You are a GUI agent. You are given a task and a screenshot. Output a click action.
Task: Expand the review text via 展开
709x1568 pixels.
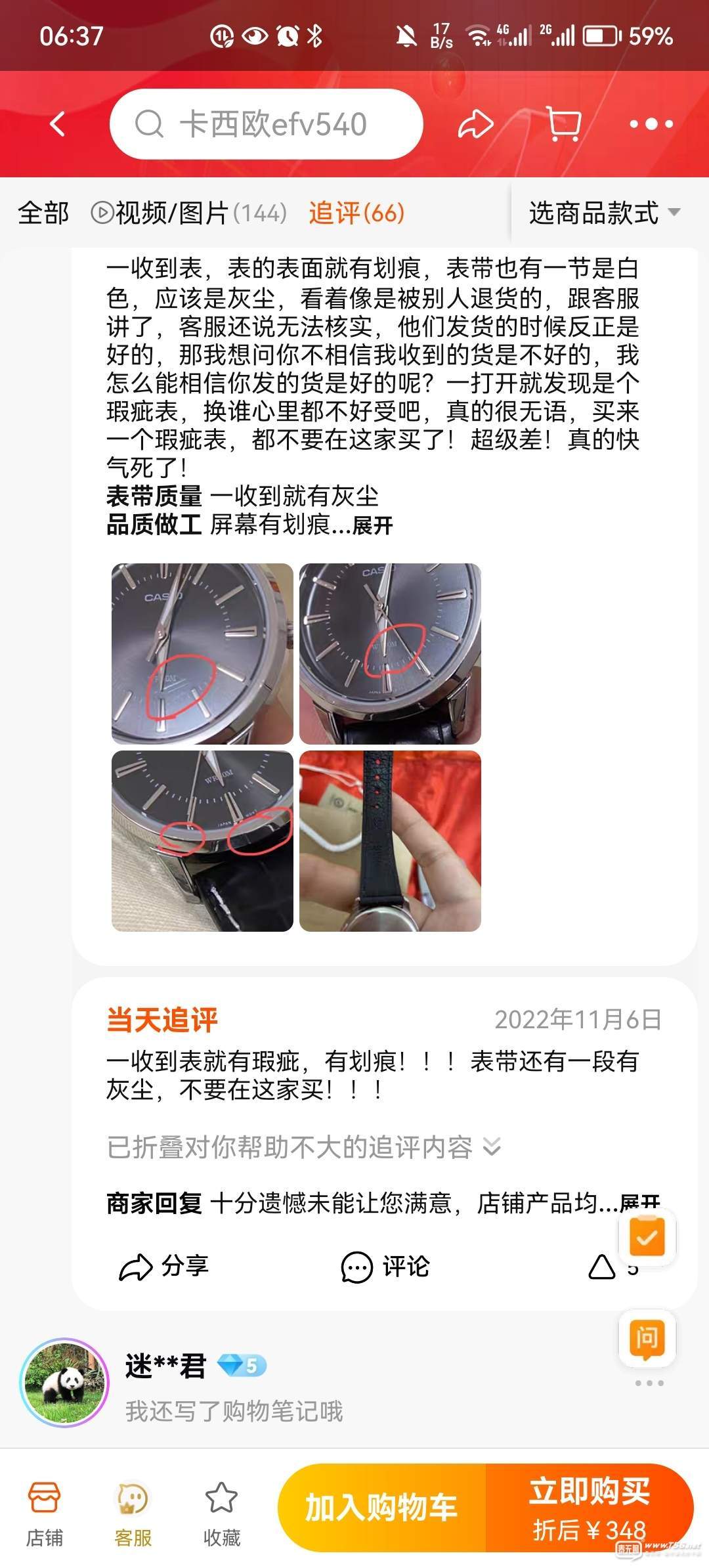[x=372, y=525]
